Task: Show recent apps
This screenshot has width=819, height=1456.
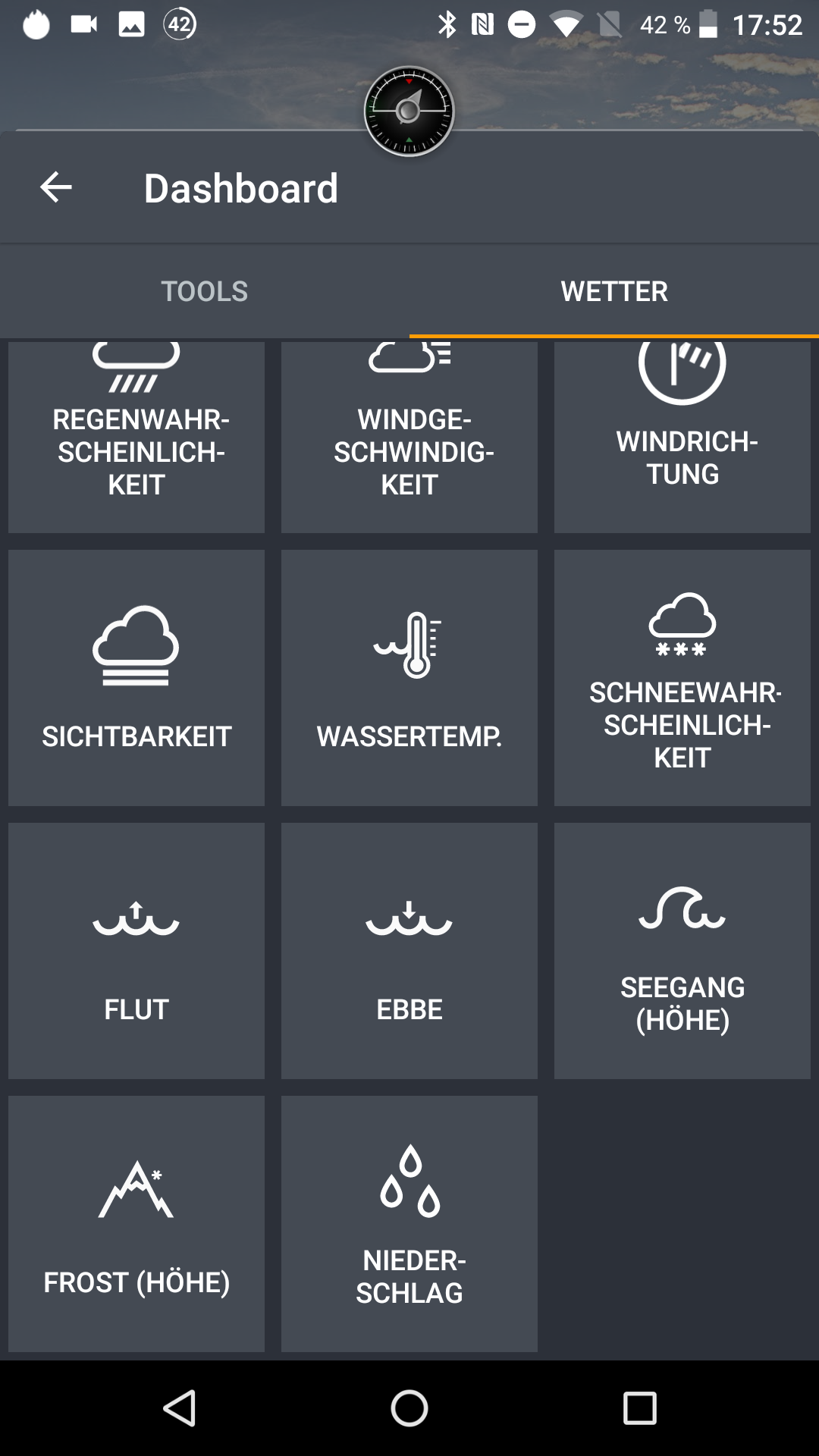Action: click(x=639, y=1408)
